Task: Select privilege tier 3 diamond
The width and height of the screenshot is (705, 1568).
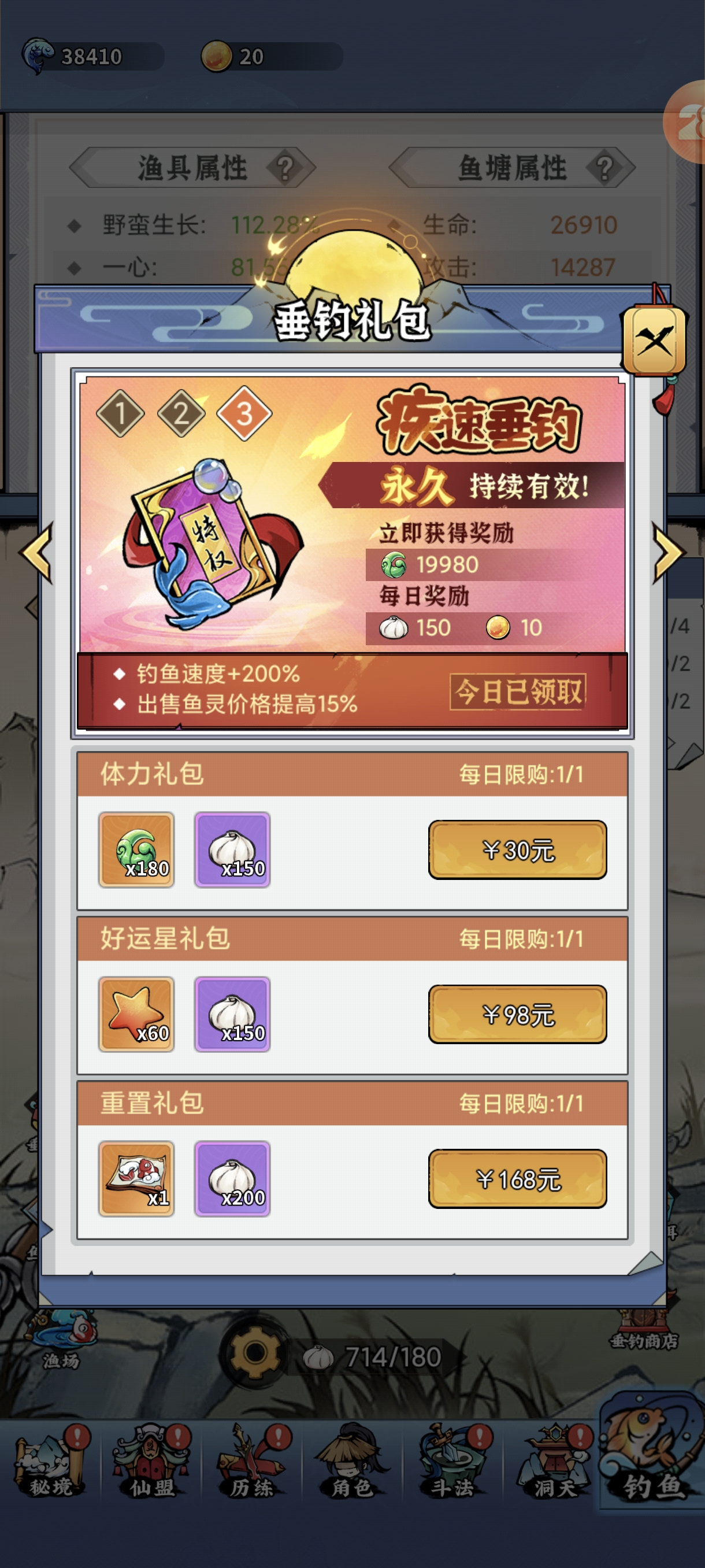Action: coord(244,414)
